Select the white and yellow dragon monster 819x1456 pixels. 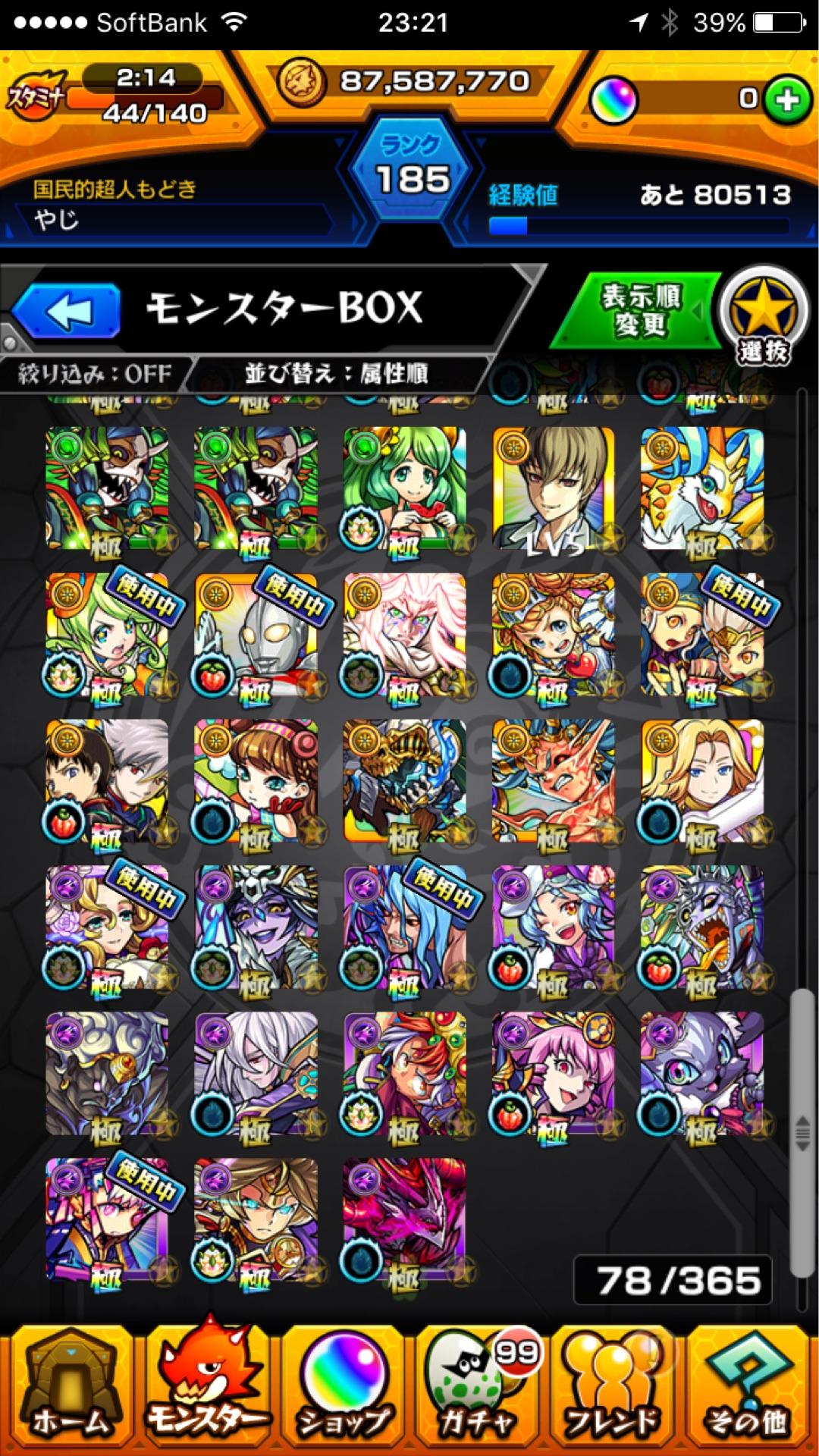[702, 489]
